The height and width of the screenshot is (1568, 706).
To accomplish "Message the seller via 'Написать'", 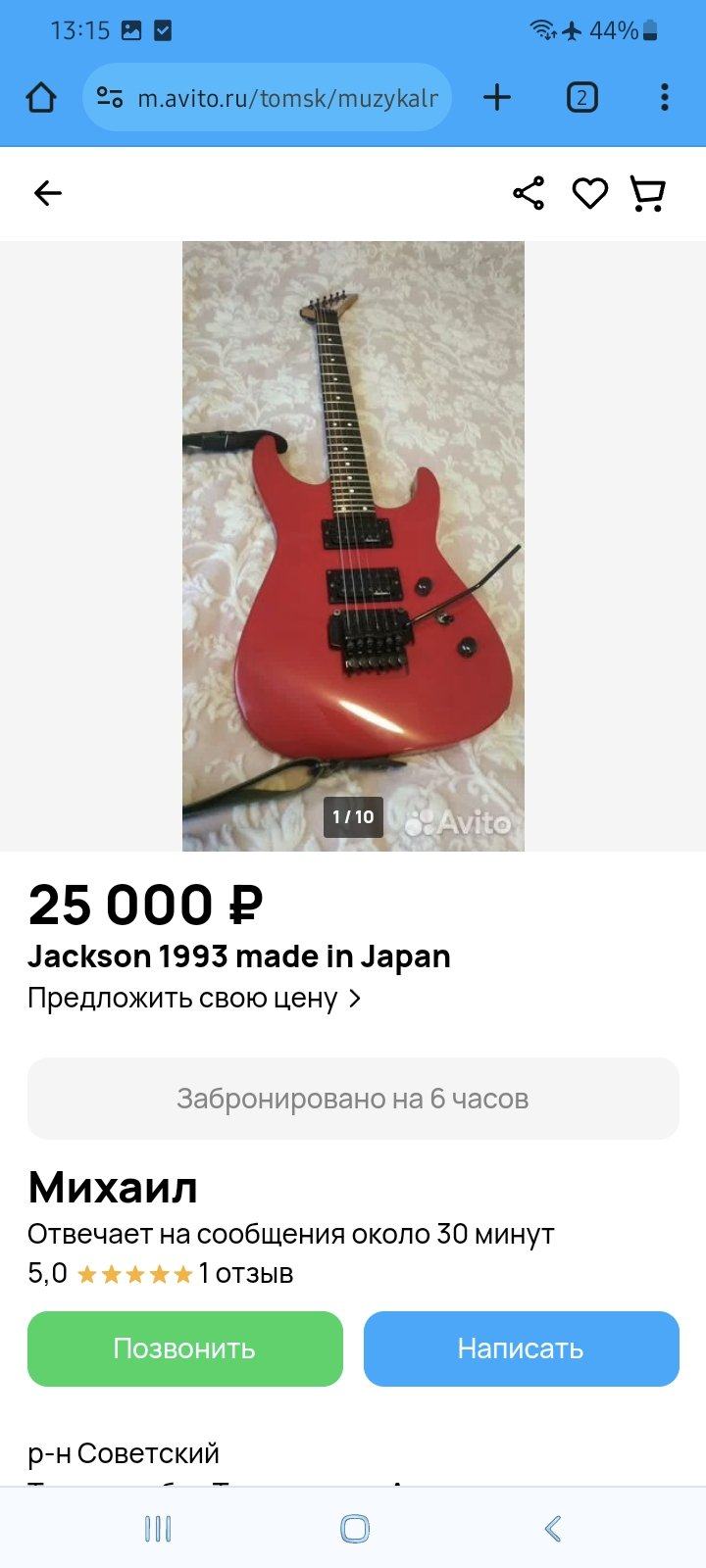I will point(521,1348).
